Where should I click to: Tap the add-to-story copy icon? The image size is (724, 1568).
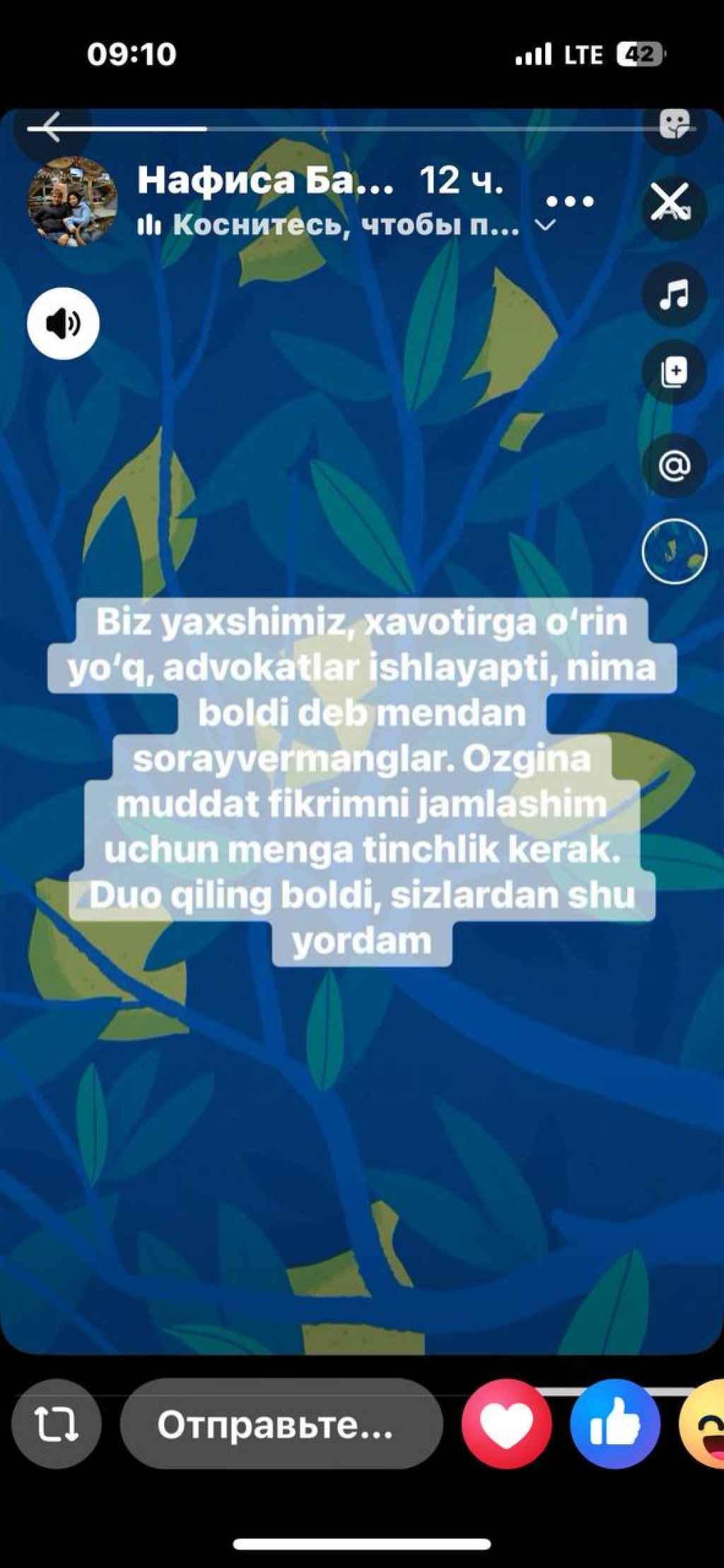[674, 372]
